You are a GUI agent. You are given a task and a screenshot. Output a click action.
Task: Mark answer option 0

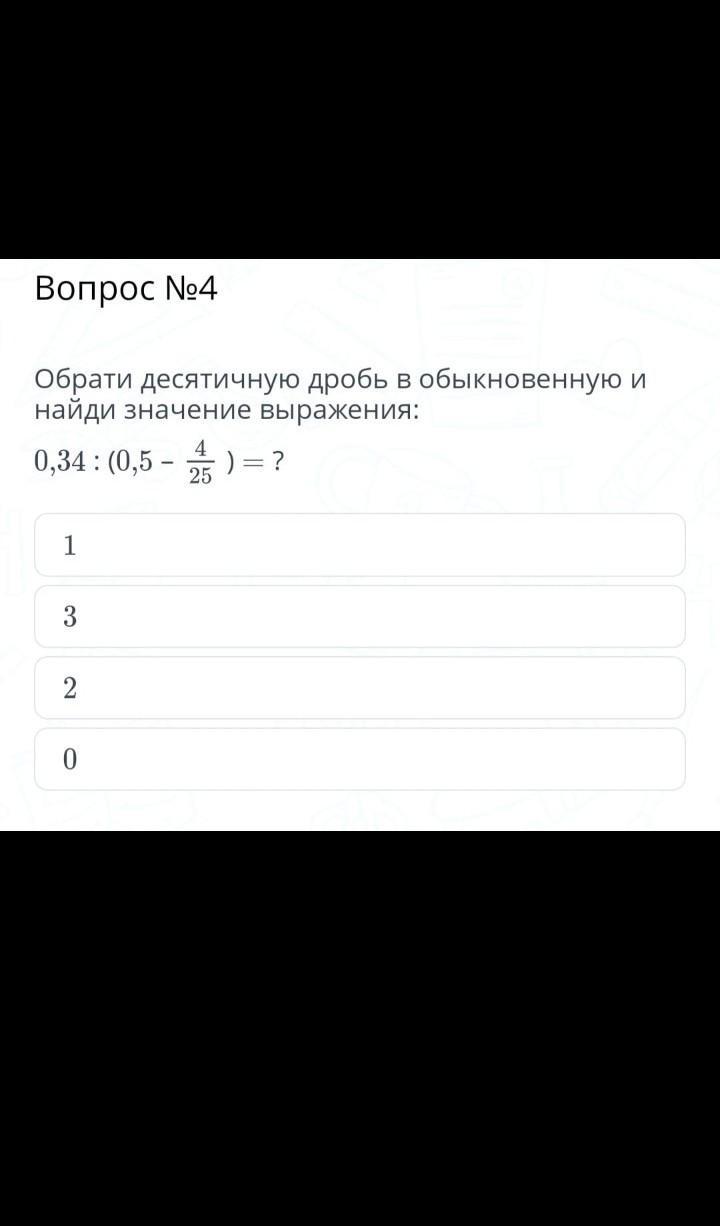pos(360,760)
